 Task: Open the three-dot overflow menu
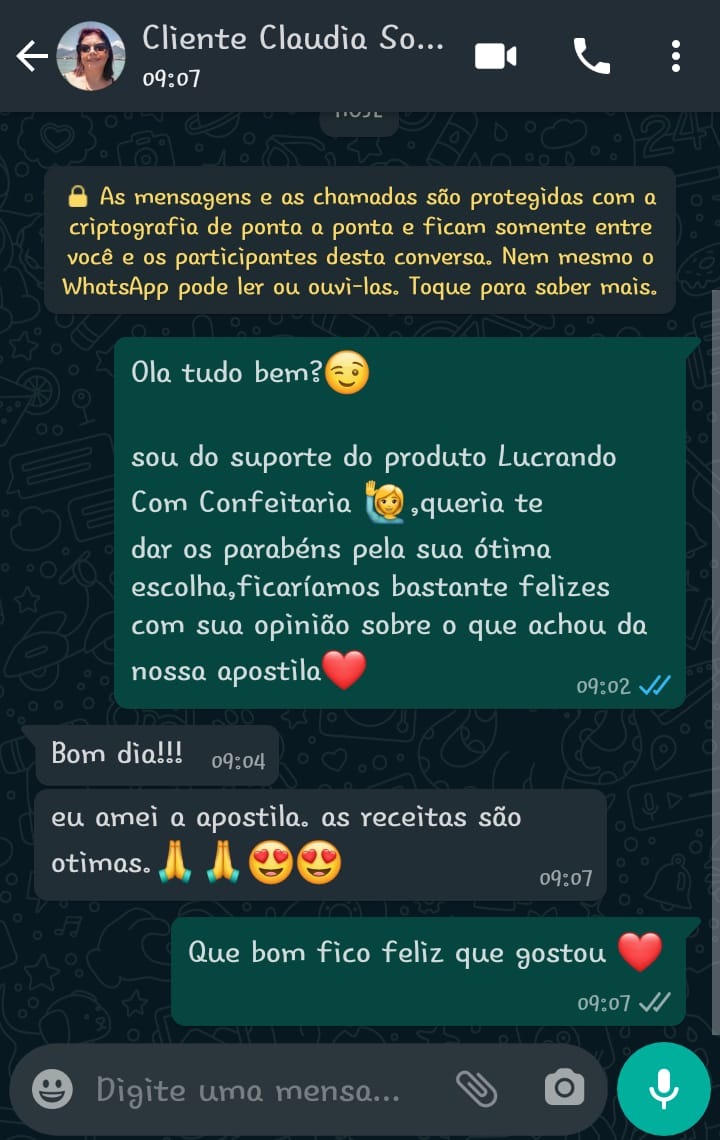click(676, 56)
